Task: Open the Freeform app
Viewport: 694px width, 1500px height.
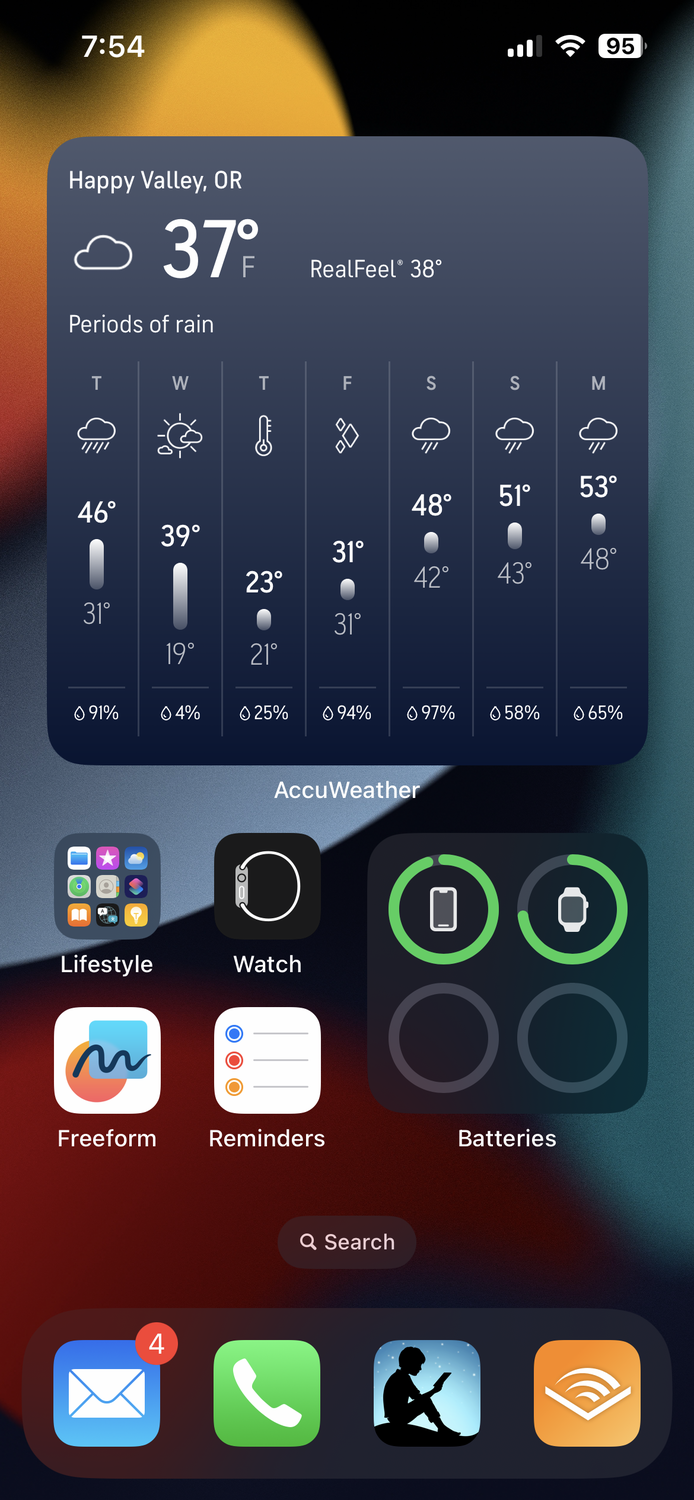Action: click(x=107, y=1060)
